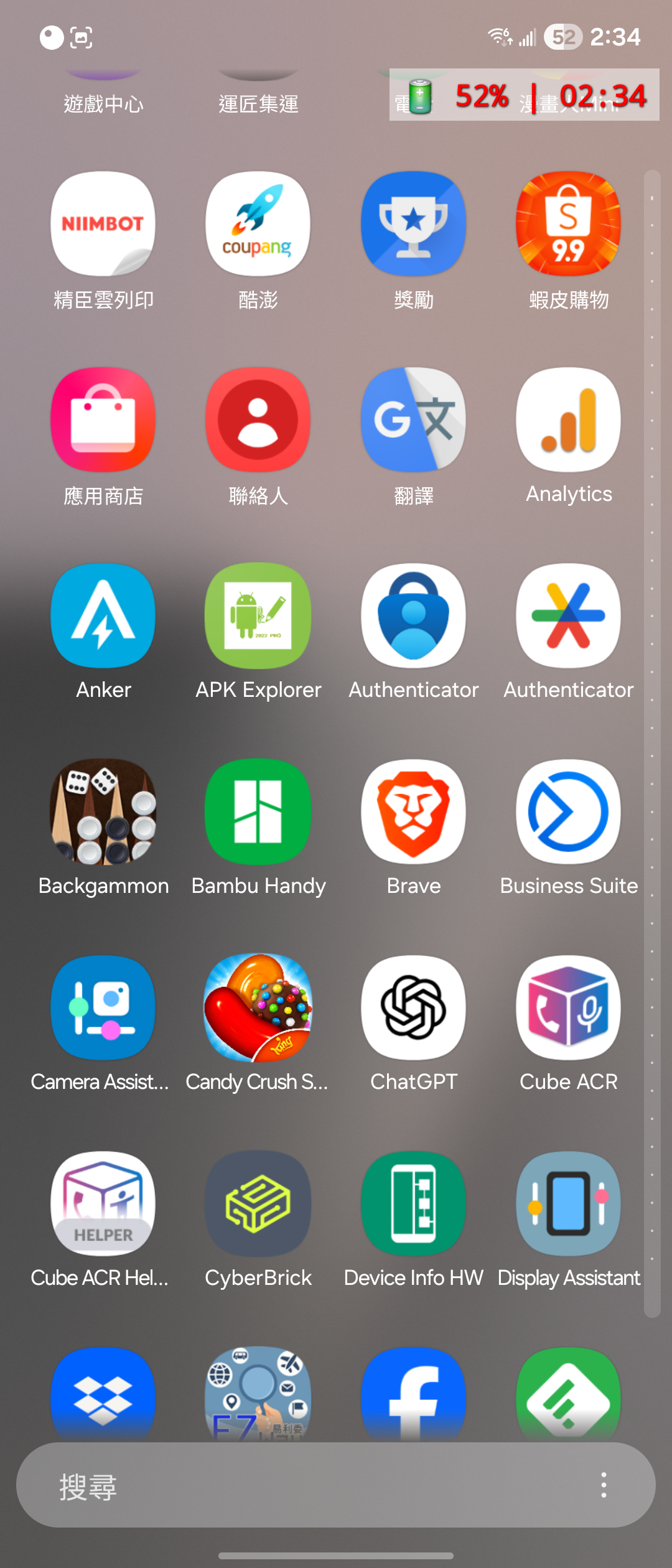This screenshot has height=1568, width=672.
Task: Open Device Info HW
Action: tap(413, 1204)
